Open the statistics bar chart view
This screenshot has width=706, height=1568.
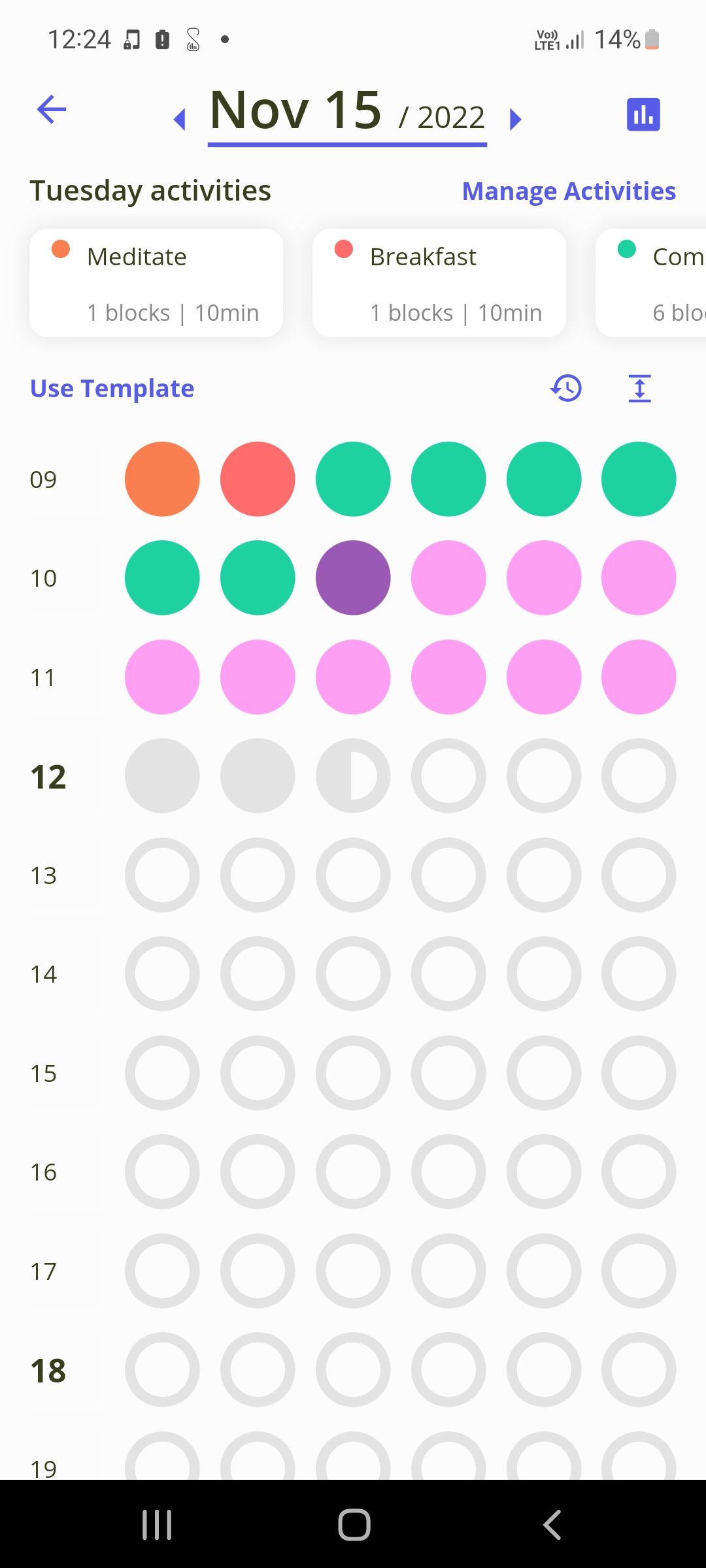643,113
